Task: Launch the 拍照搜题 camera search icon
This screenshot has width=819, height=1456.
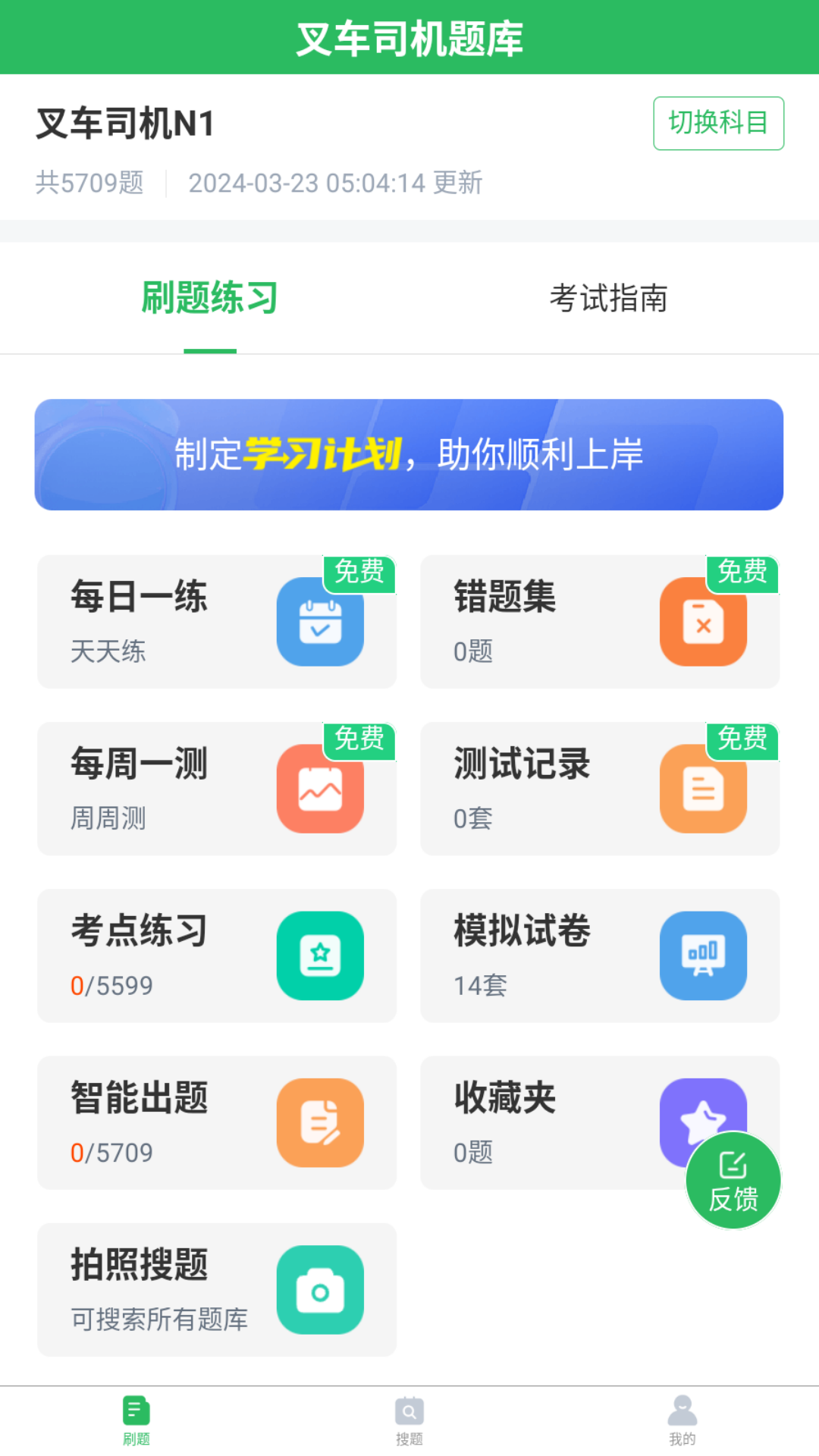Action: point(320,1289)
